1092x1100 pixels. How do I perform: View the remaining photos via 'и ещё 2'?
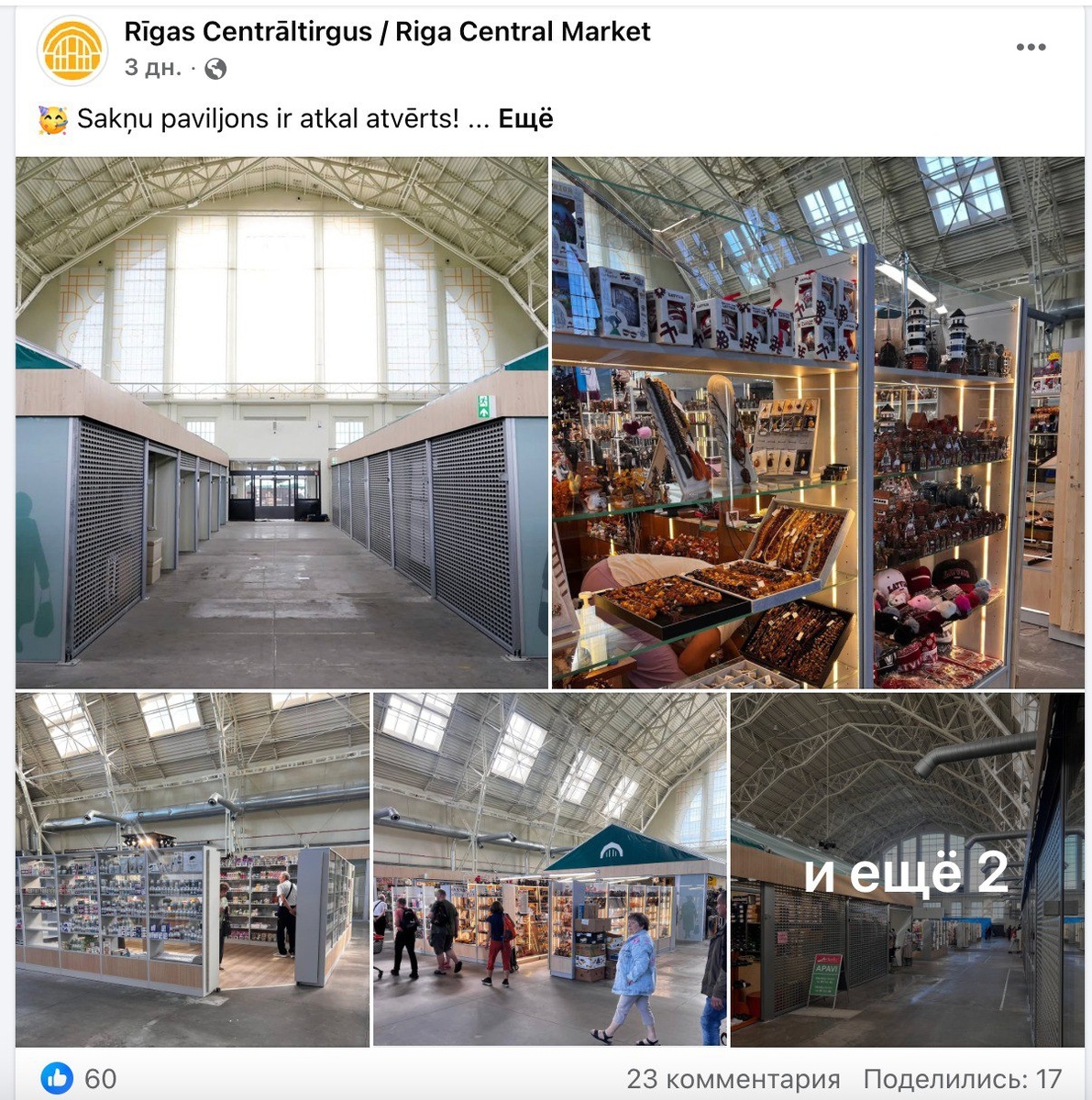tap(907, 869)
